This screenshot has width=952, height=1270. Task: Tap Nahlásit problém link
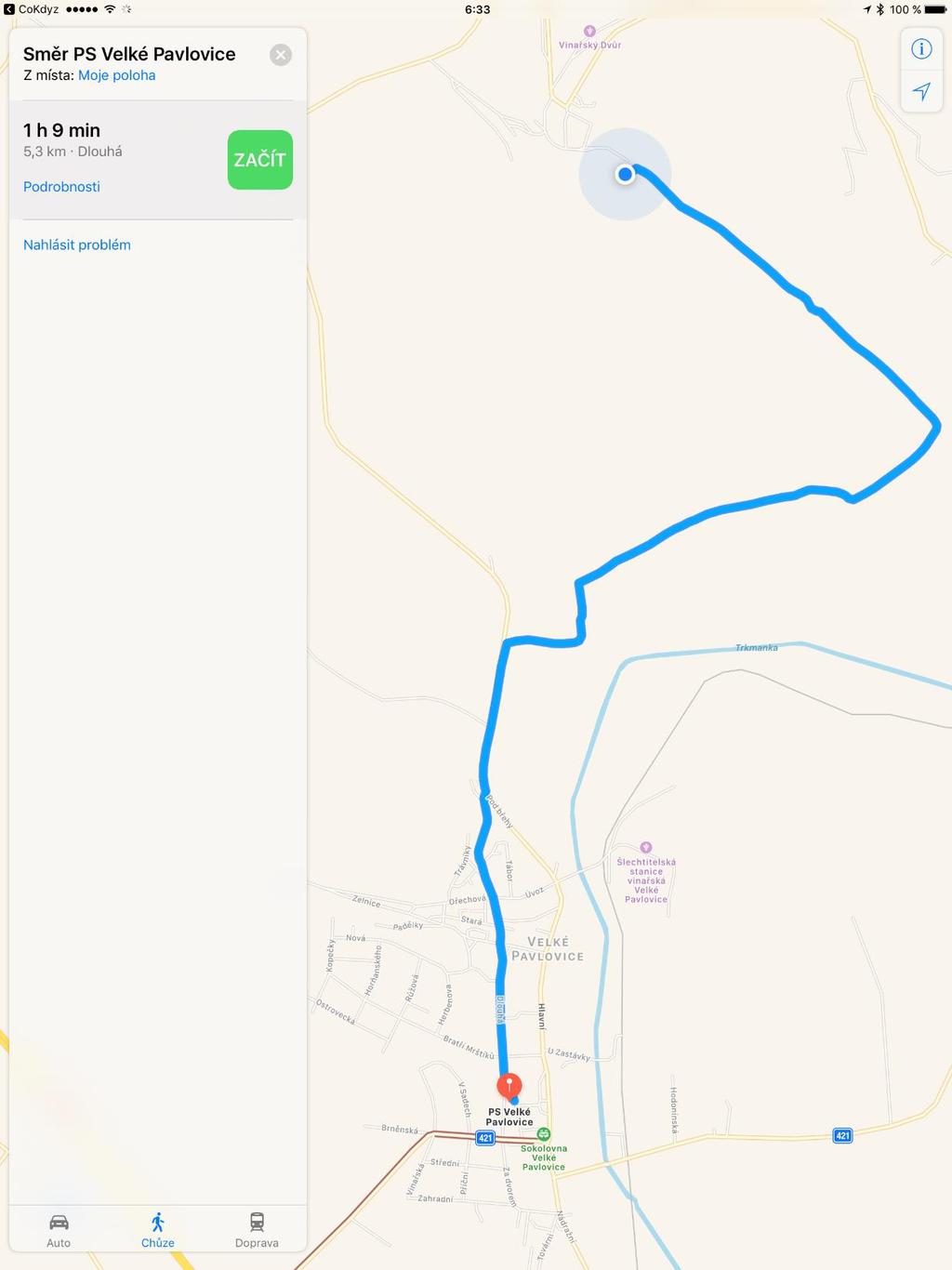tap(77, 245)
